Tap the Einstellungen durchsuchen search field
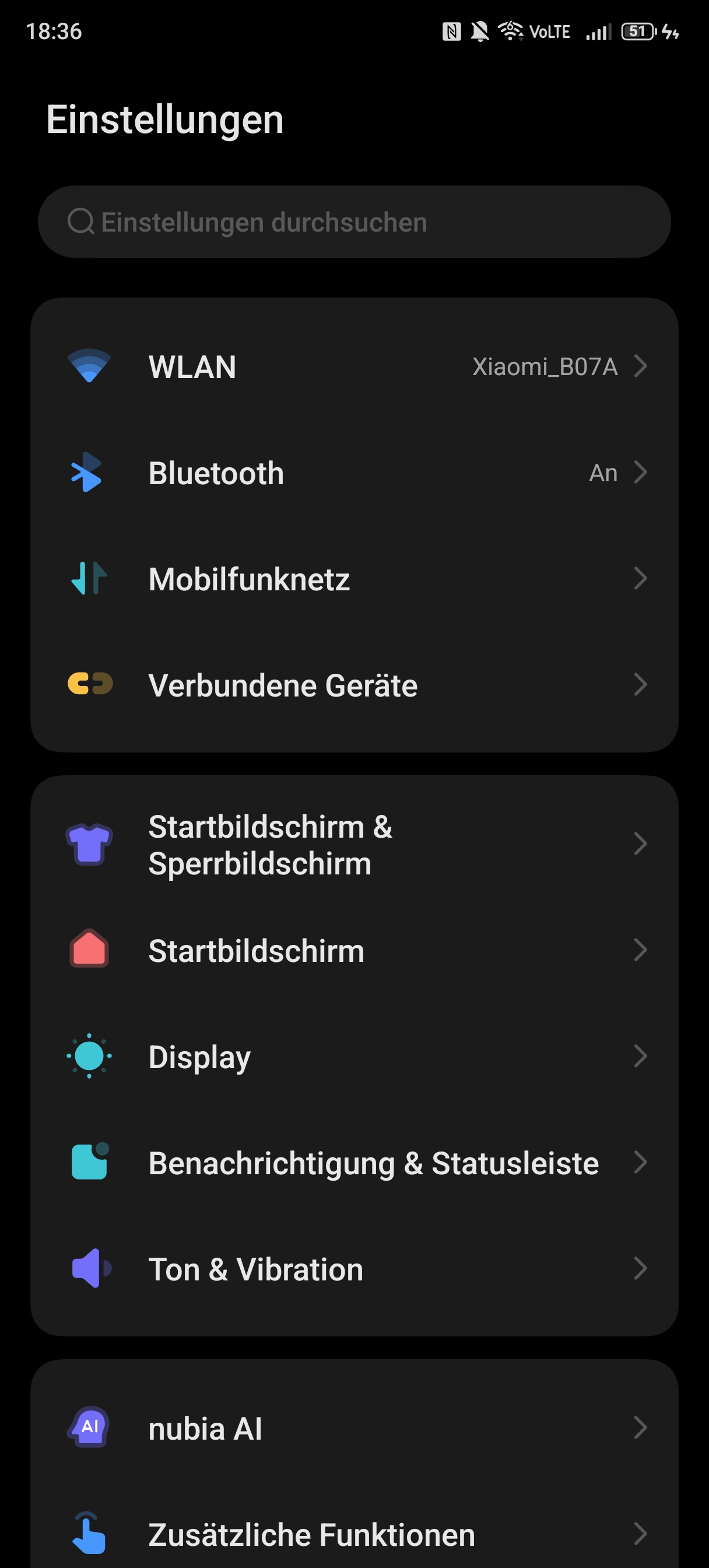709x1568 pixels. (x=354, y=222)
